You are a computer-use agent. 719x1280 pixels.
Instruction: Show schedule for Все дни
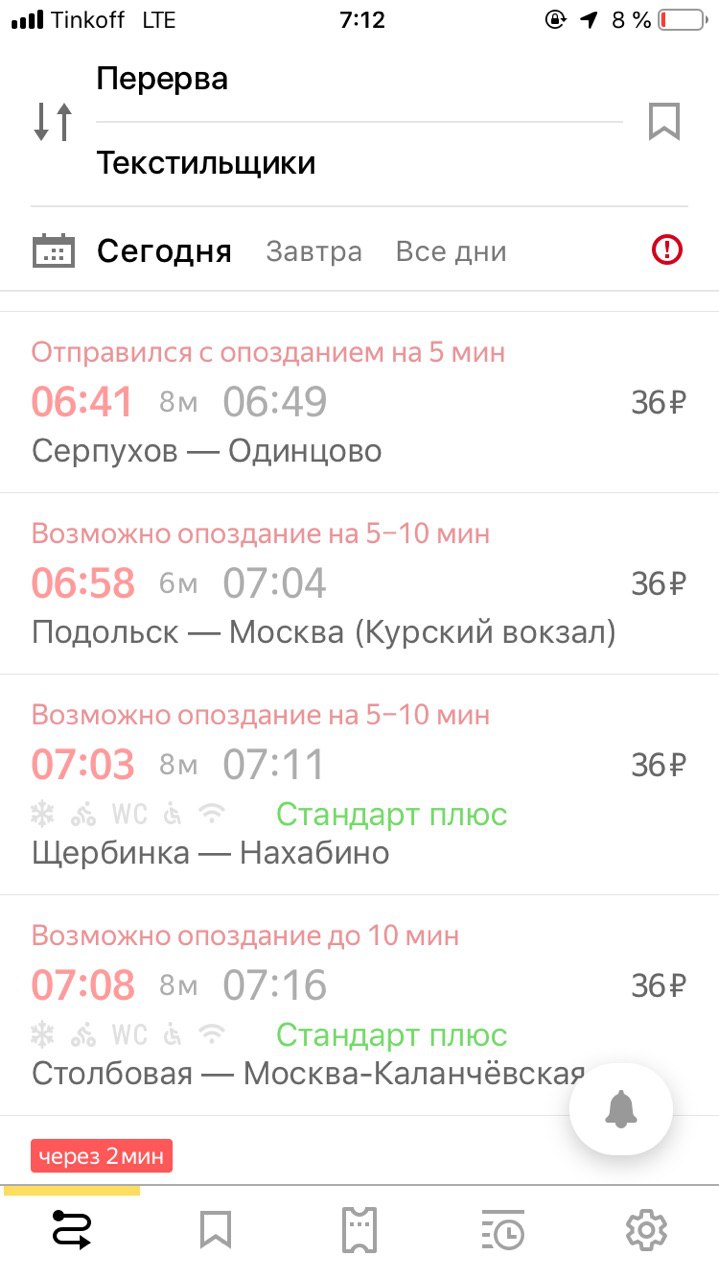(x=451, y=251)
